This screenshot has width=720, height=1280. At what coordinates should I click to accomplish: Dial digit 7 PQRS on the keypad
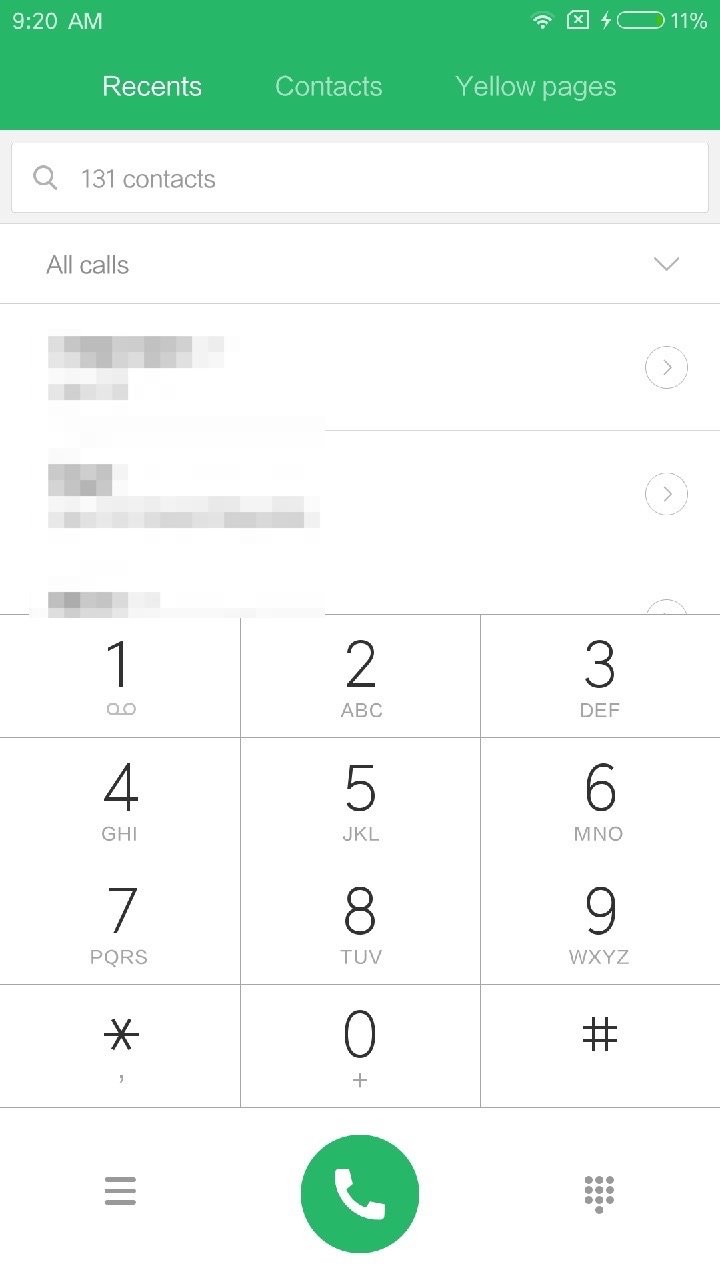click(120, 923)
